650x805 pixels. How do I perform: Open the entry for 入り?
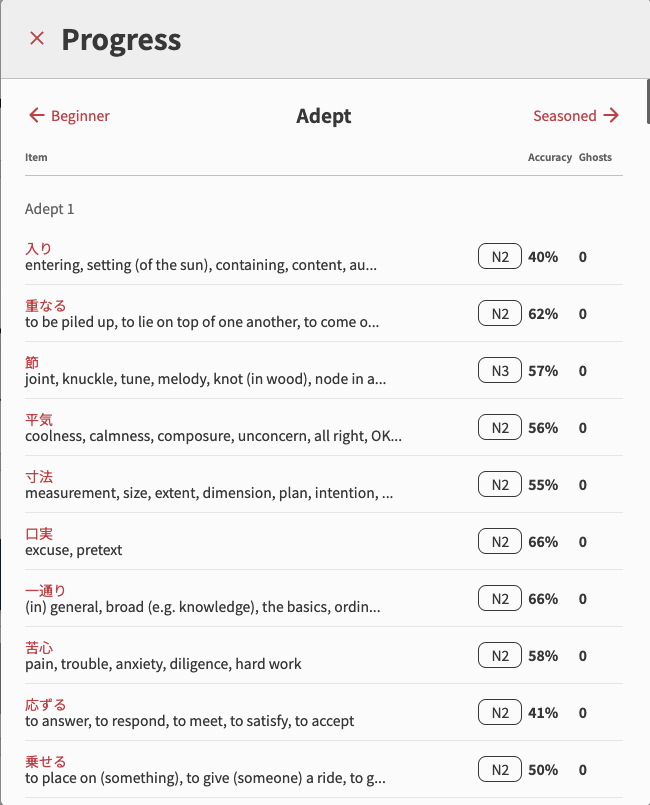tap(38, 249)
